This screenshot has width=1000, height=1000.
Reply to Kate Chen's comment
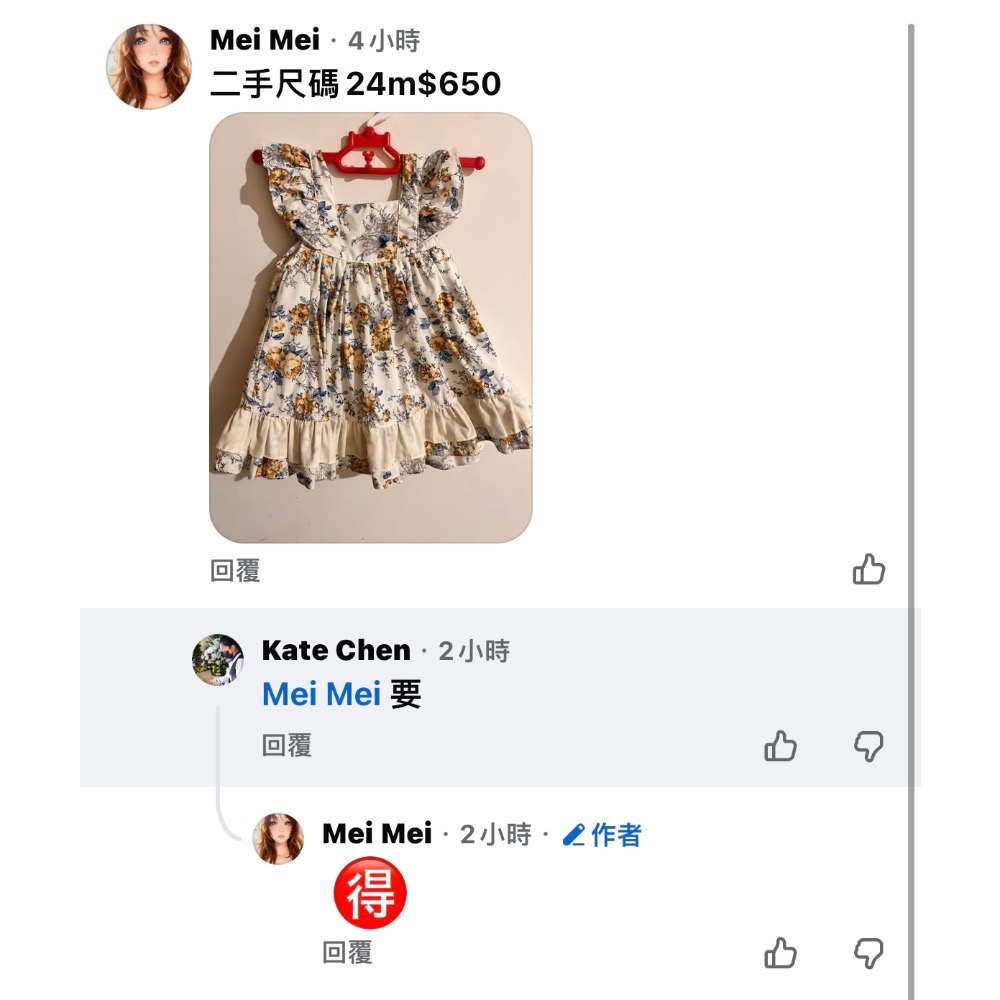pyautogui.click(x=287, y=746)
